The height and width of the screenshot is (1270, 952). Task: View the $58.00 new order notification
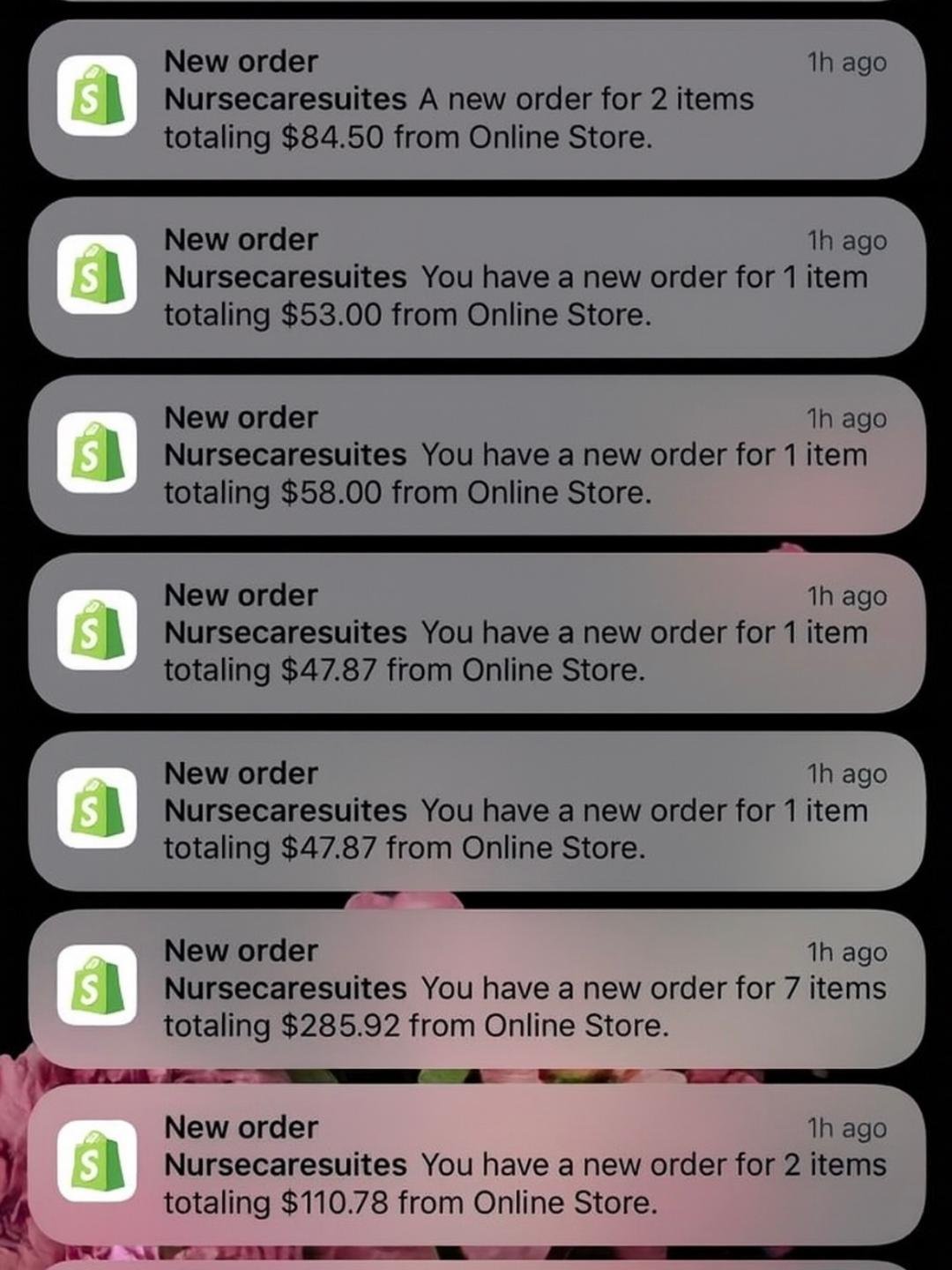476,455
